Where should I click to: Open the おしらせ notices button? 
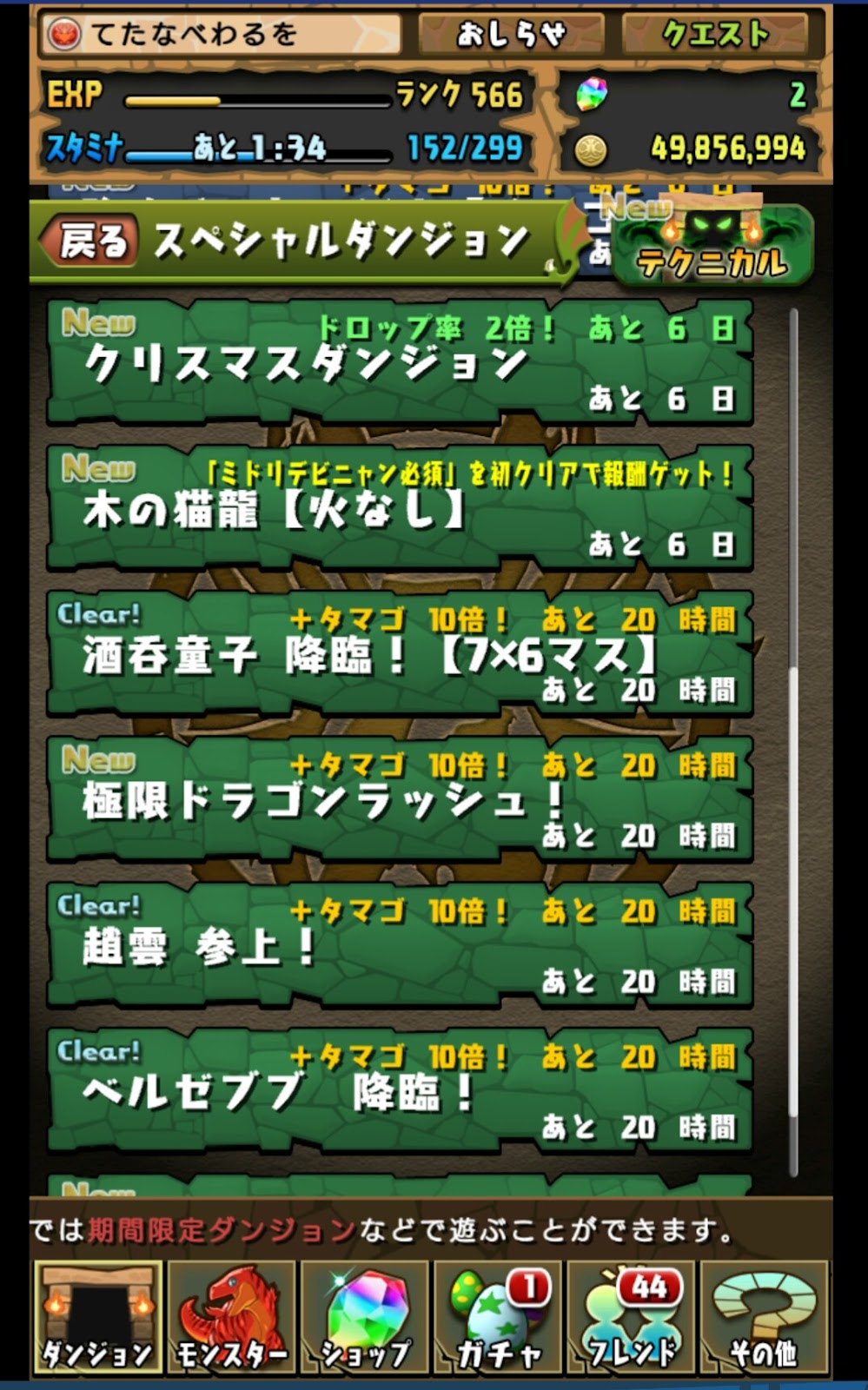(x=512, y=35)
